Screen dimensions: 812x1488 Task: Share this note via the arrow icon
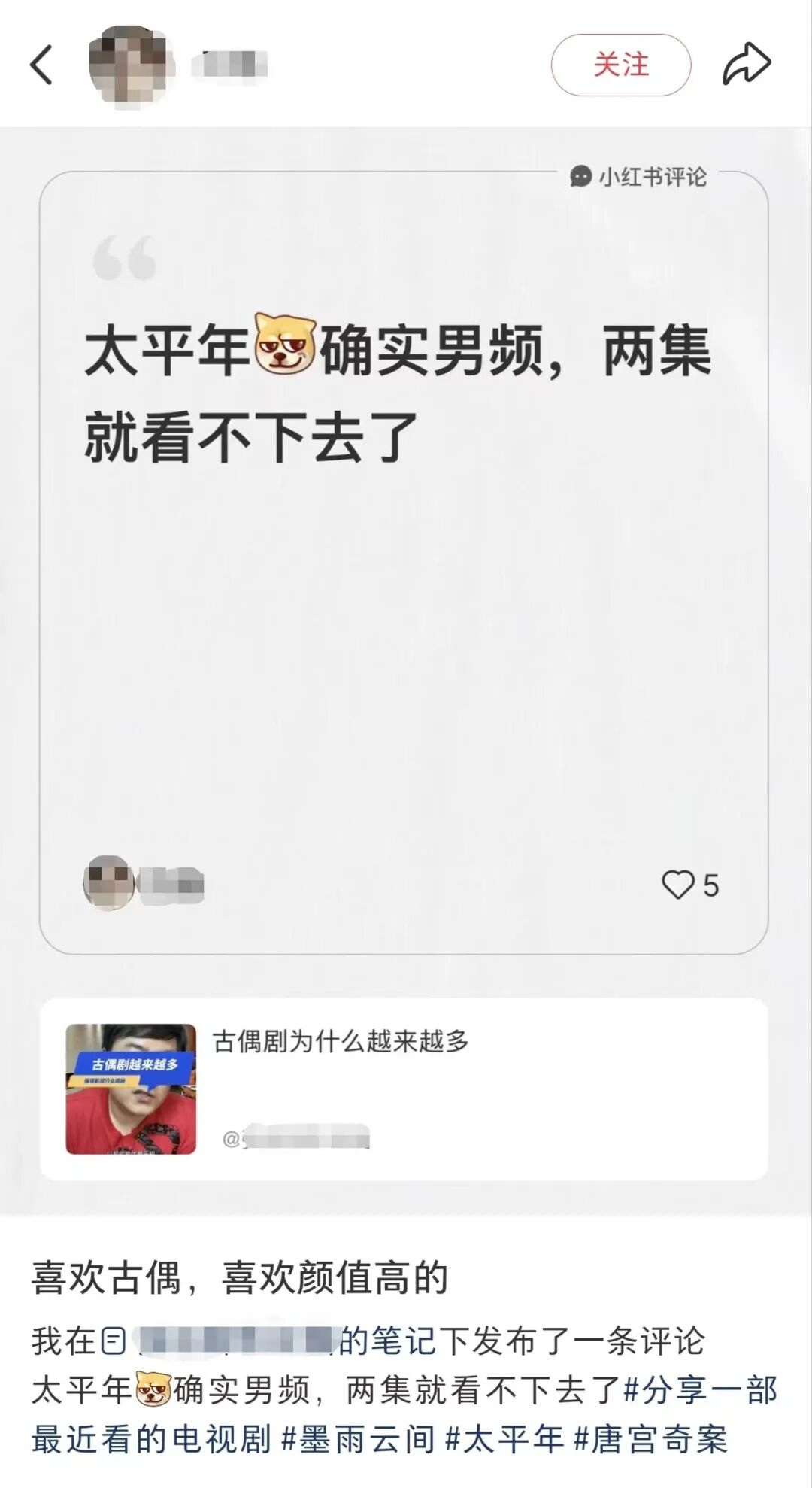click(x=747, y=65)
